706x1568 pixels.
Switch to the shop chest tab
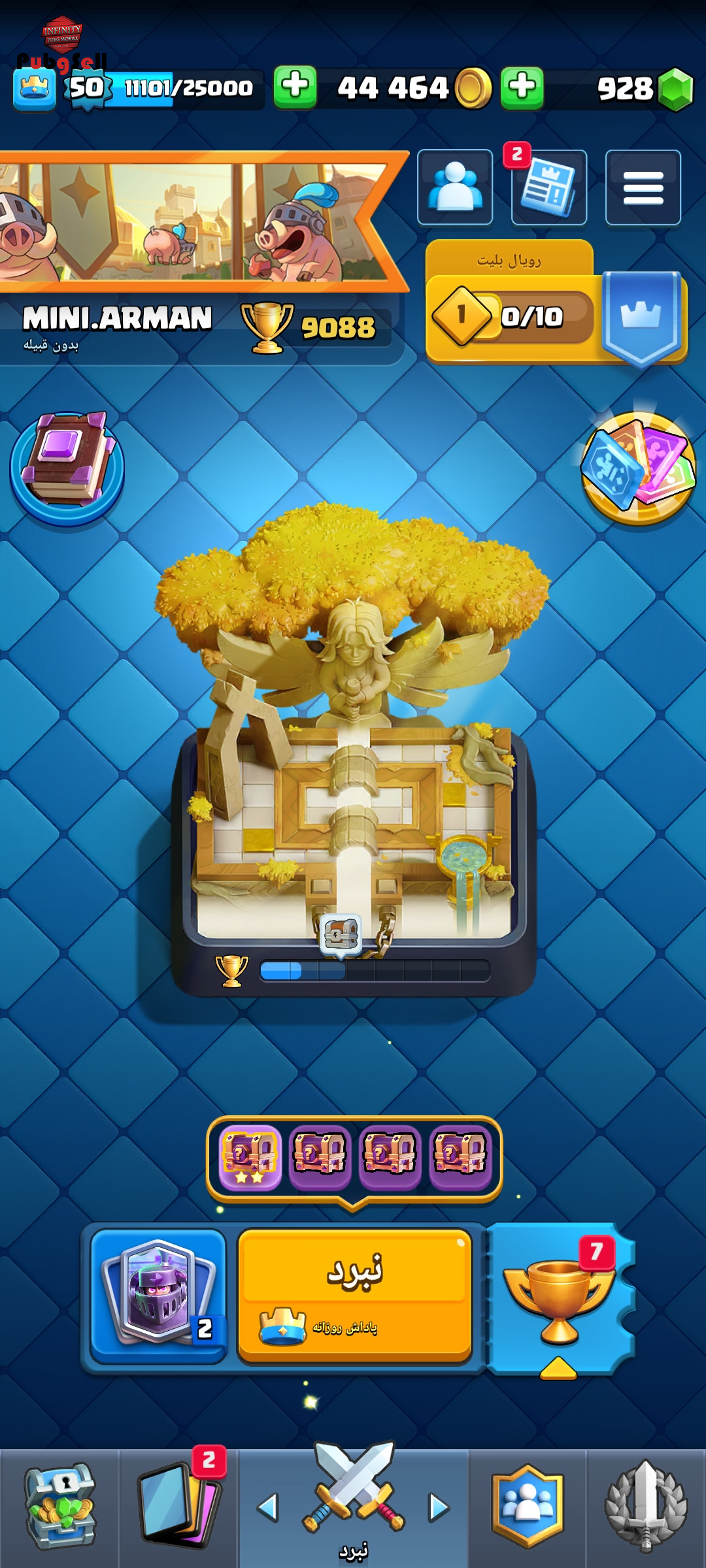point(59,1506)
